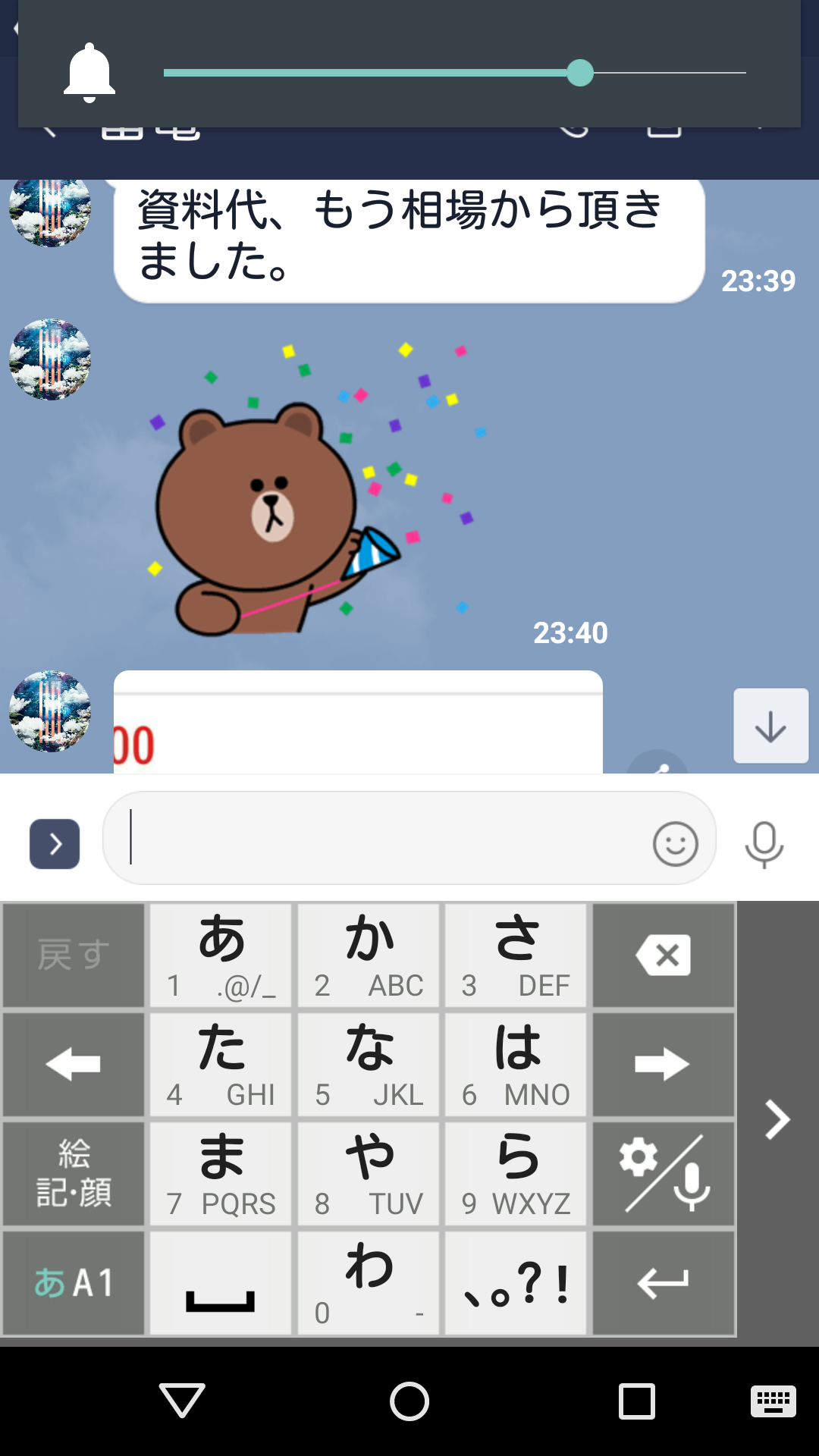Tap the punctuation key
The height and width of the screenshot is (1456, 819).
coord(516,1283)
